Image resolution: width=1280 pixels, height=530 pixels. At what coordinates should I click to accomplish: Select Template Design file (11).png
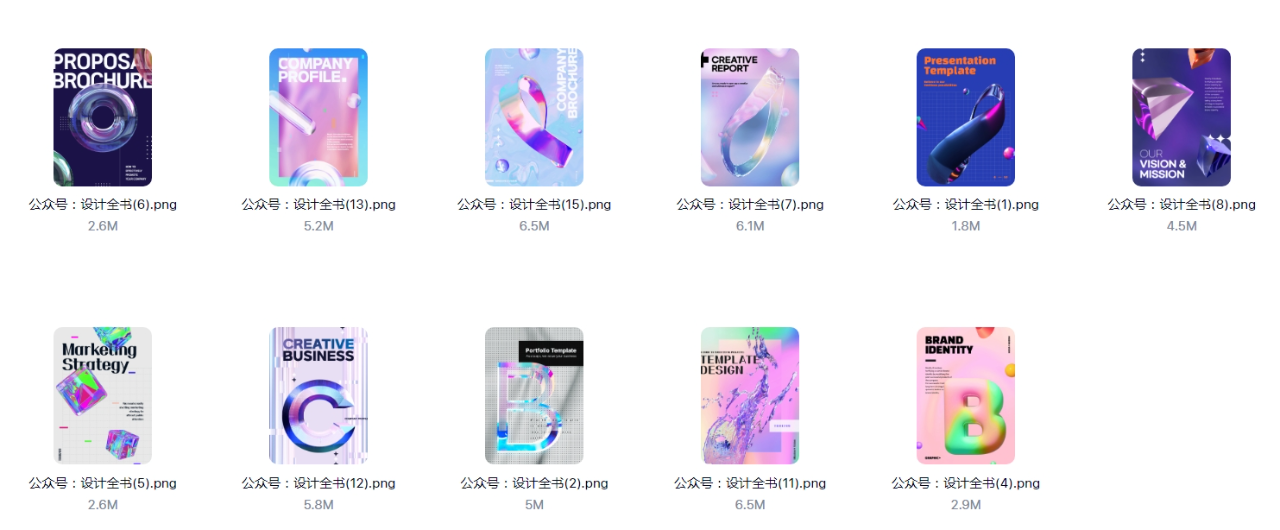click(750, 395)
